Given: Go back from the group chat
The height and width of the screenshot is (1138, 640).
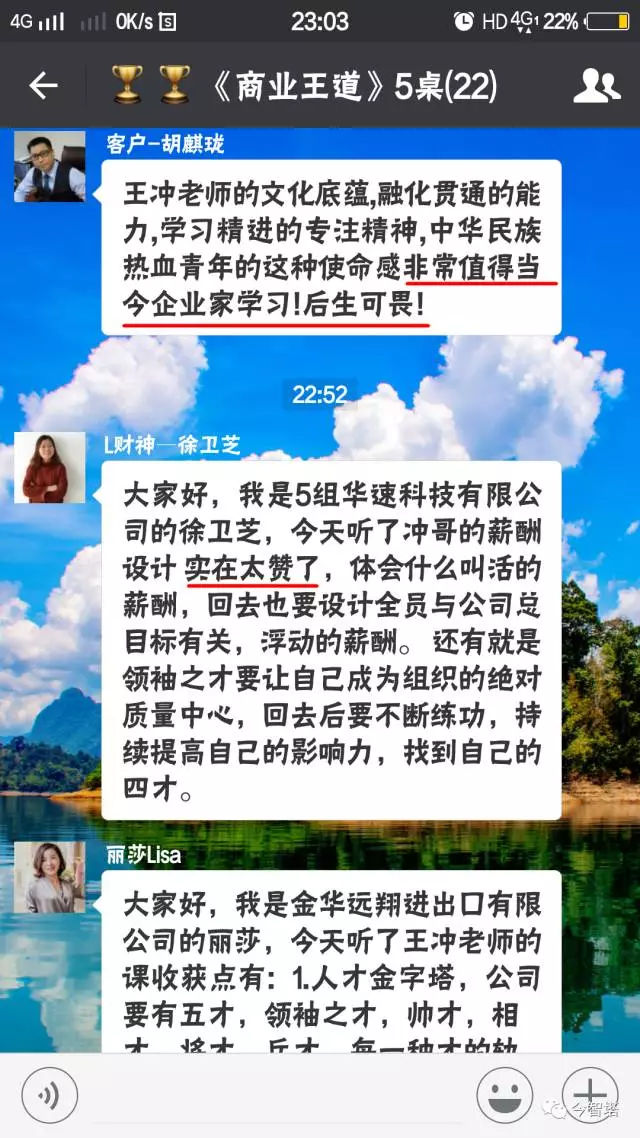Looking at the screenshot, I should point(43,87).
